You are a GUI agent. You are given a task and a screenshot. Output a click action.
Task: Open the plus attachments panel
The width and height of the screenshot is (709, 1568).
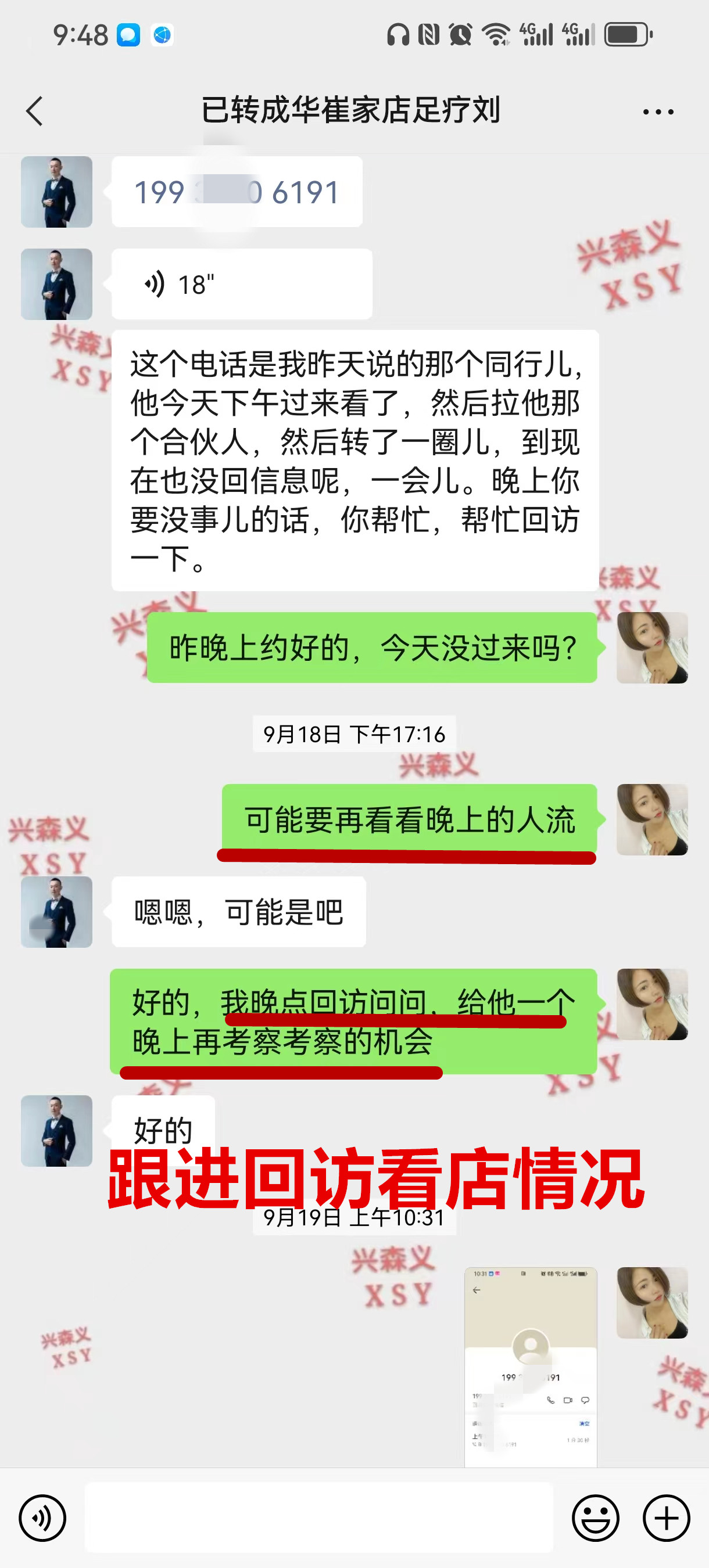pyautogui.click(x=666, y=1517)
